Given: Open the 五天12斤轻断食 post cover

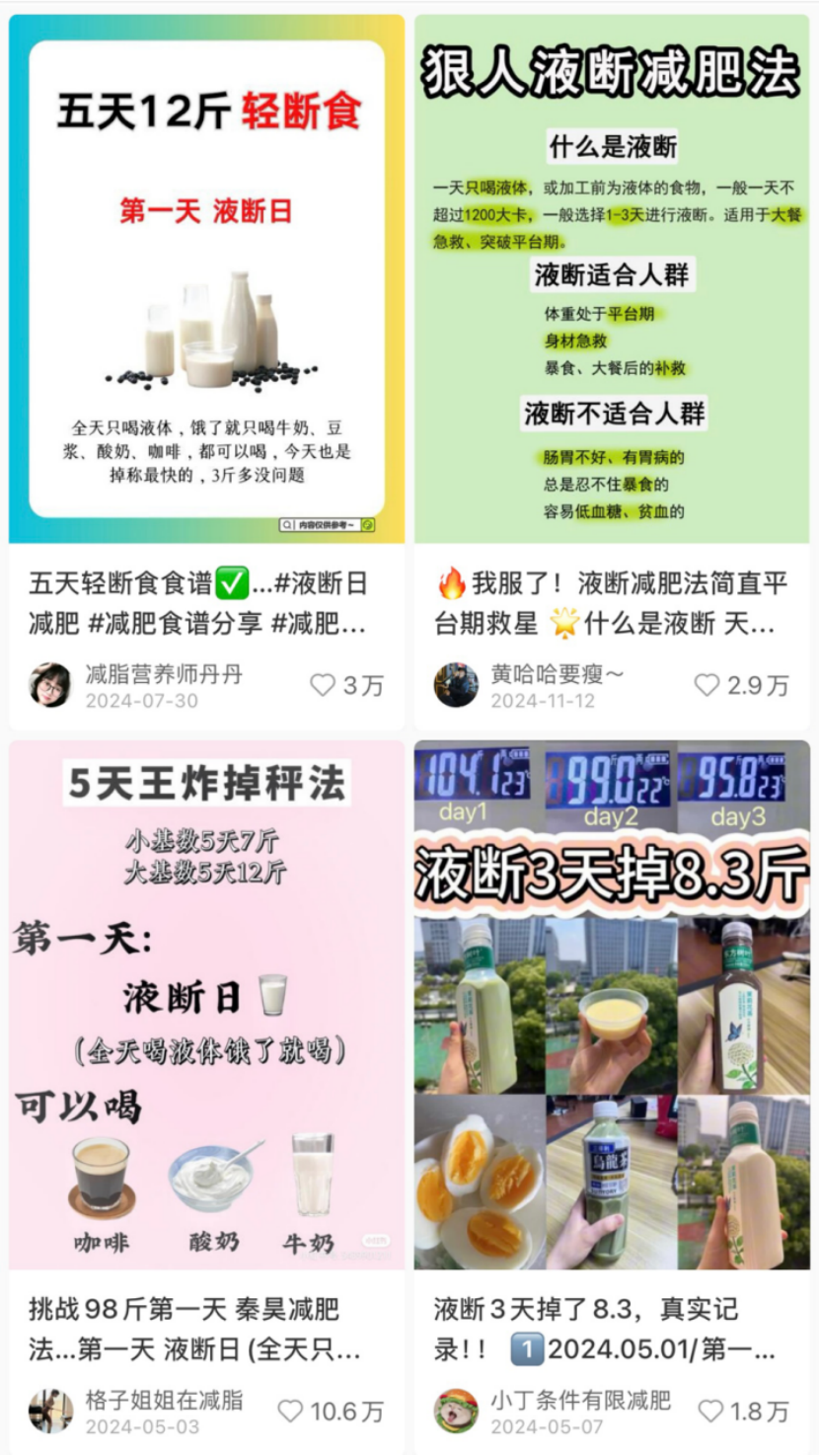Looking at the screenshot, I should (x=207, y=278).
